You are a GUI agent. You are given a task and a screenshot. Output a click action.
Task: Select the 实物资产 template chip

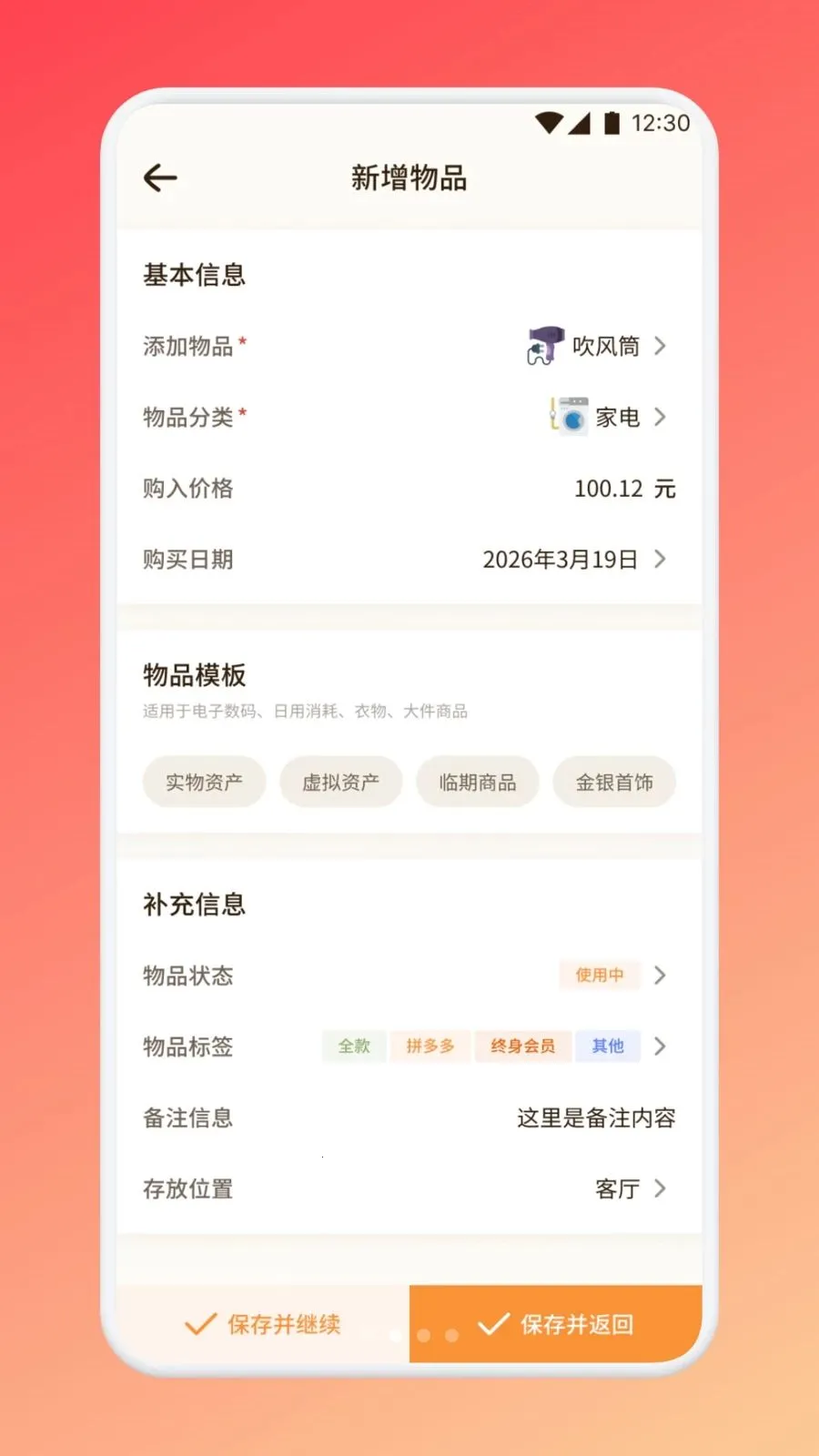[x=204, y=783]
